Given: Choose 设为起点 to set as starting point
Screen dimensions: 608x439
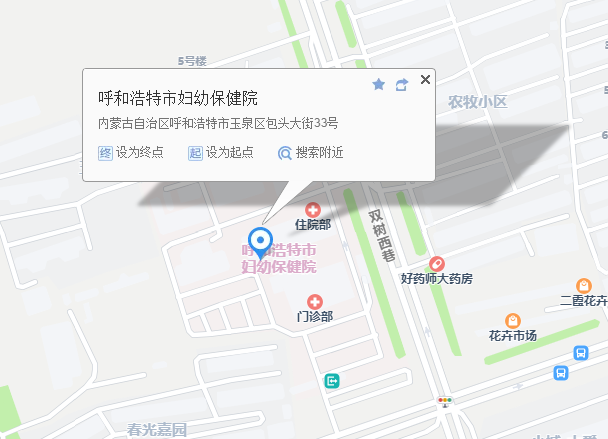Looking at the screenshot, I should [x=221, y=152].
